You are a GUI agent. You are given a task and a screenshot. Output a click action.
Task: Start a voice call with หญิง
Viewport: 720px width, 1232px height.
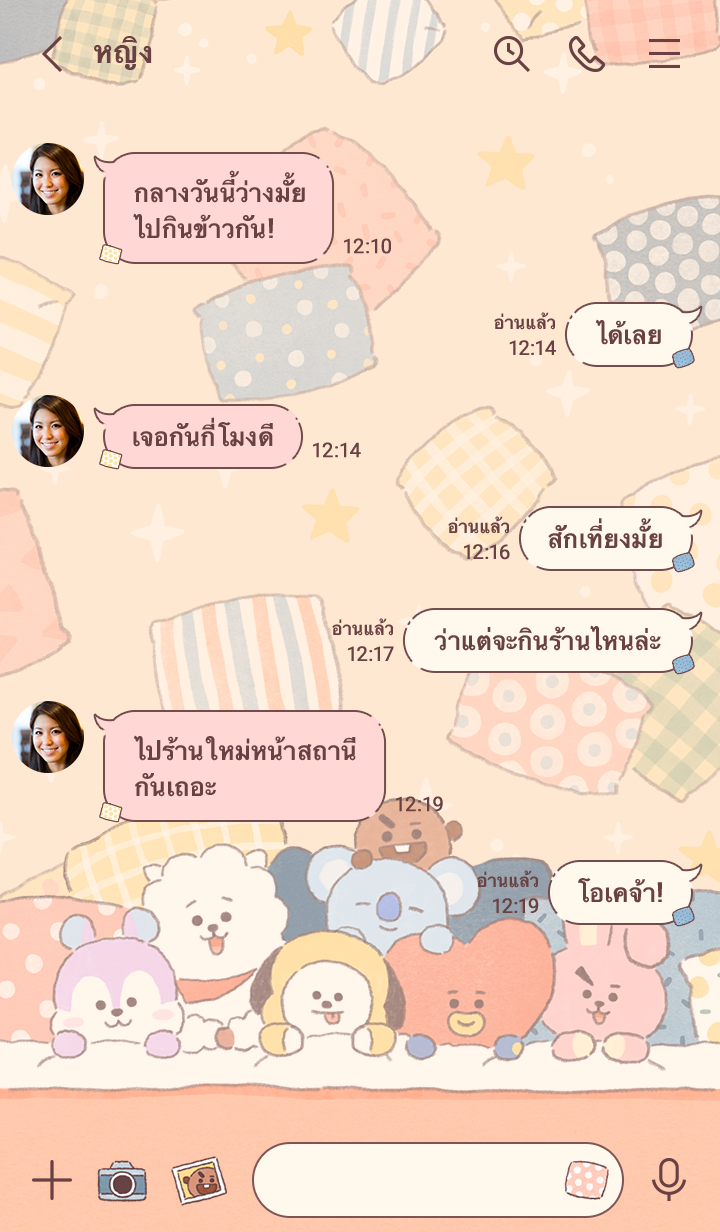[x=587, y=54]
